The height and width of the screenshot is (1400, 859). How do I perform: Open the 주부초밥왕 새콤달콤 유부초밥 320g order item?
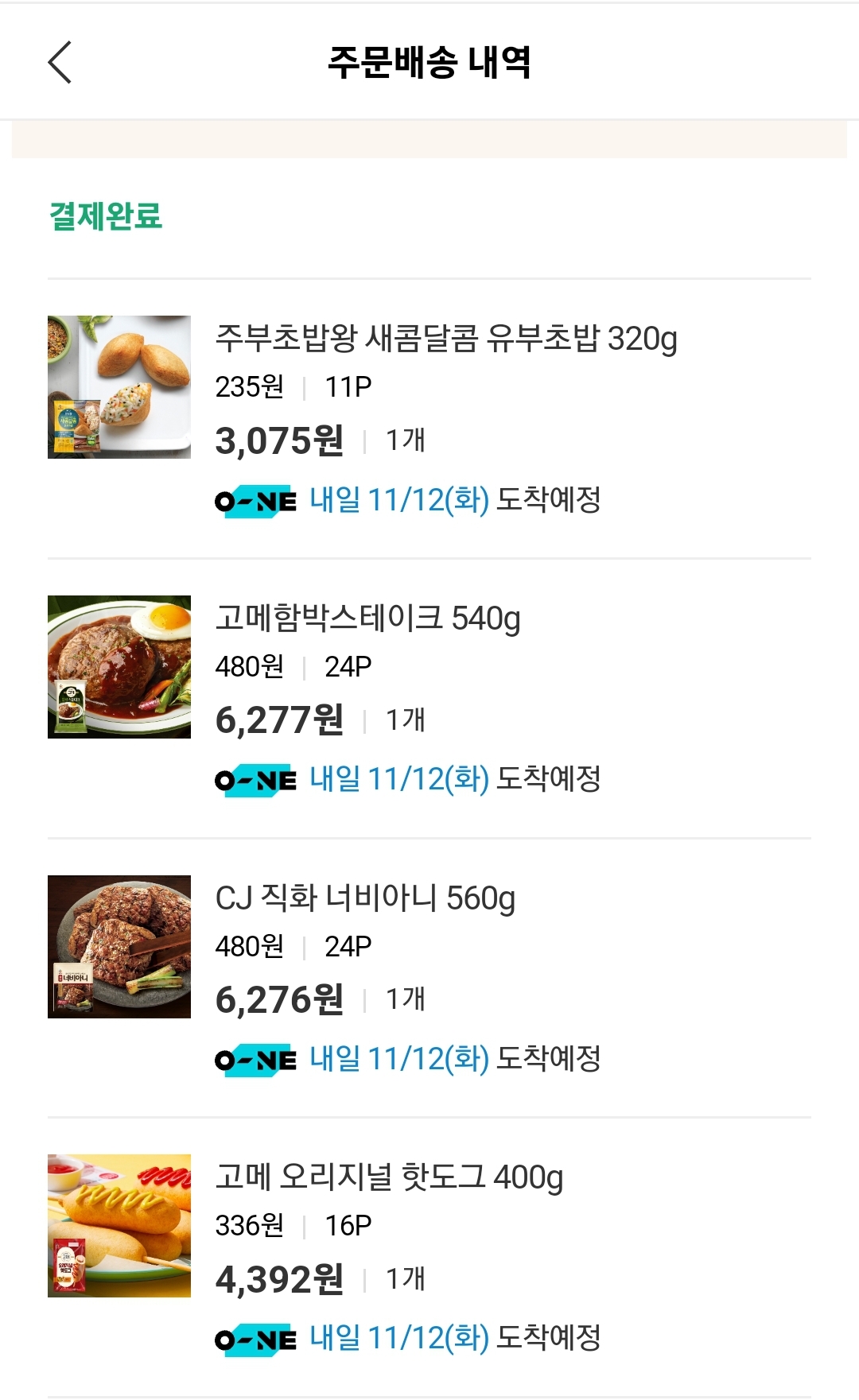pos(445,339)
